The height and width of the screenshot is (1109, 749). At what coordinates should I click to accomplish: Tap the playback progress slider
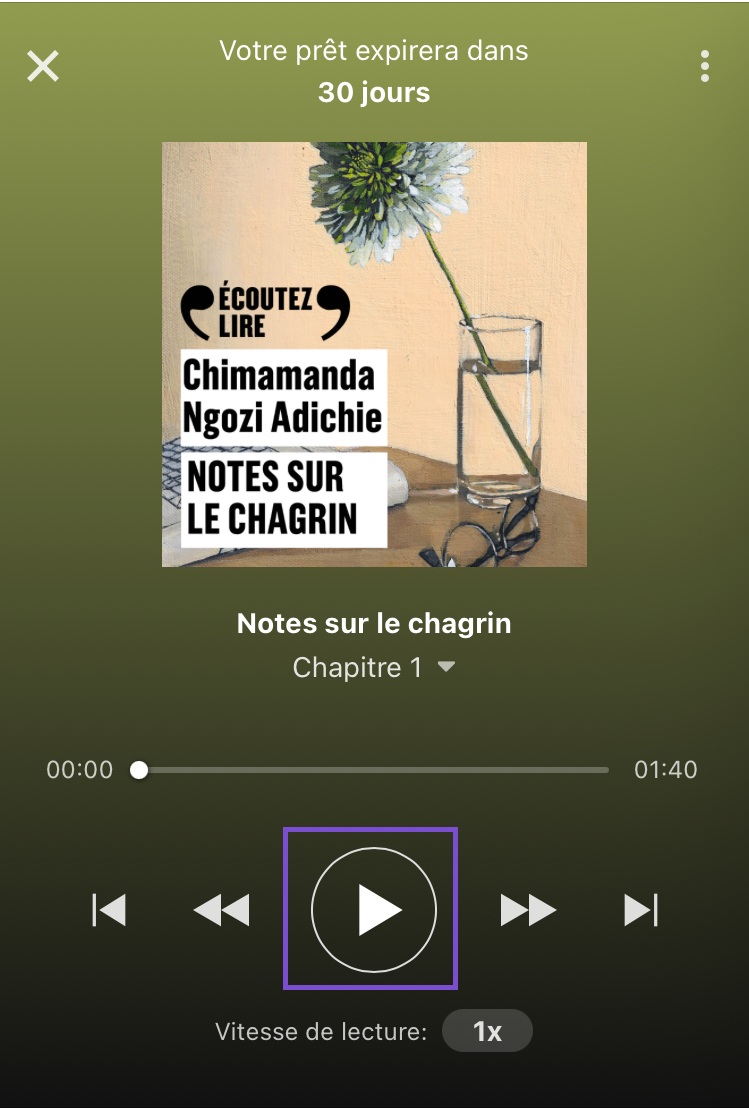coord(373,770)
